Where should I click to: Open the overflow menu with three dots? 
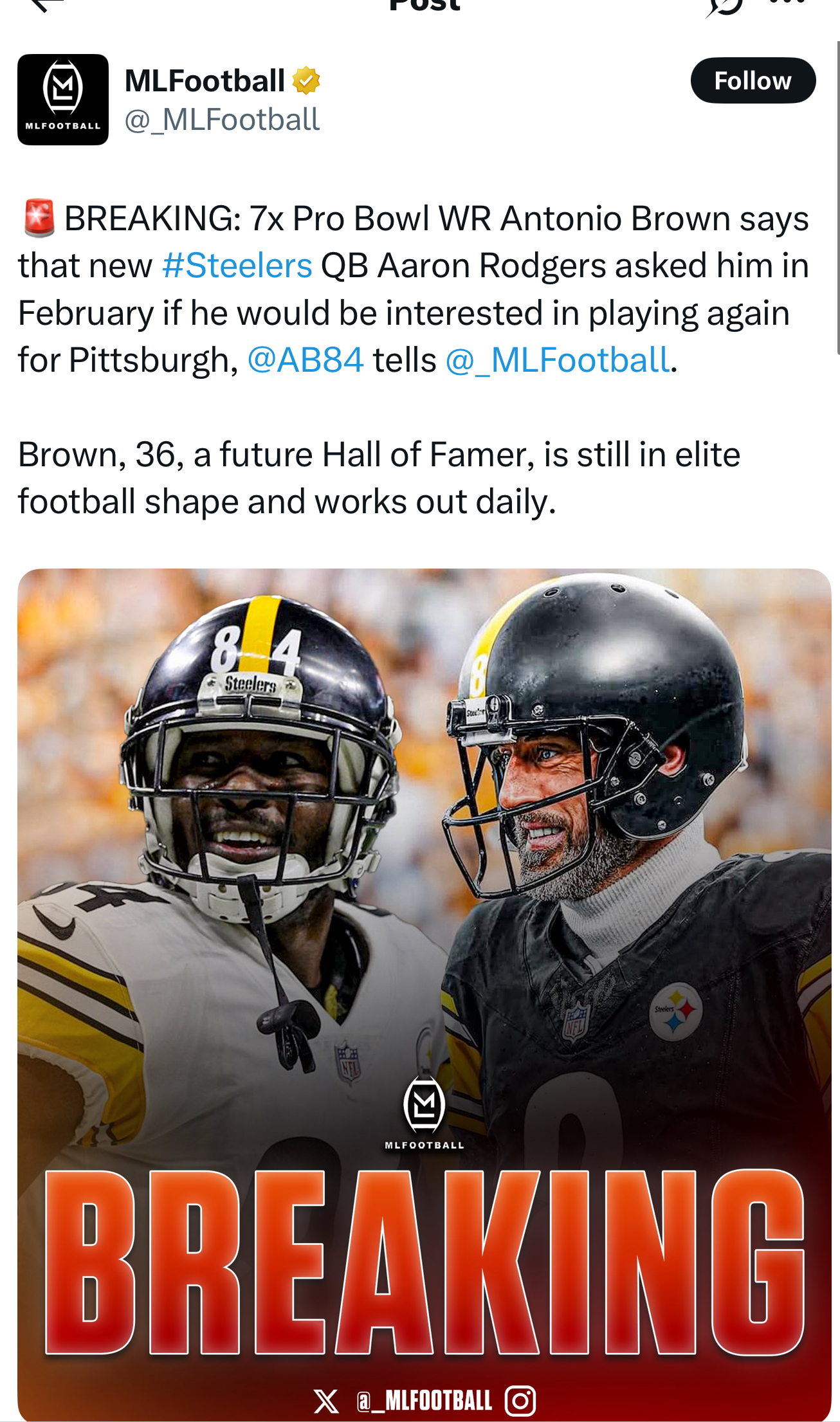tap(787, 3)
